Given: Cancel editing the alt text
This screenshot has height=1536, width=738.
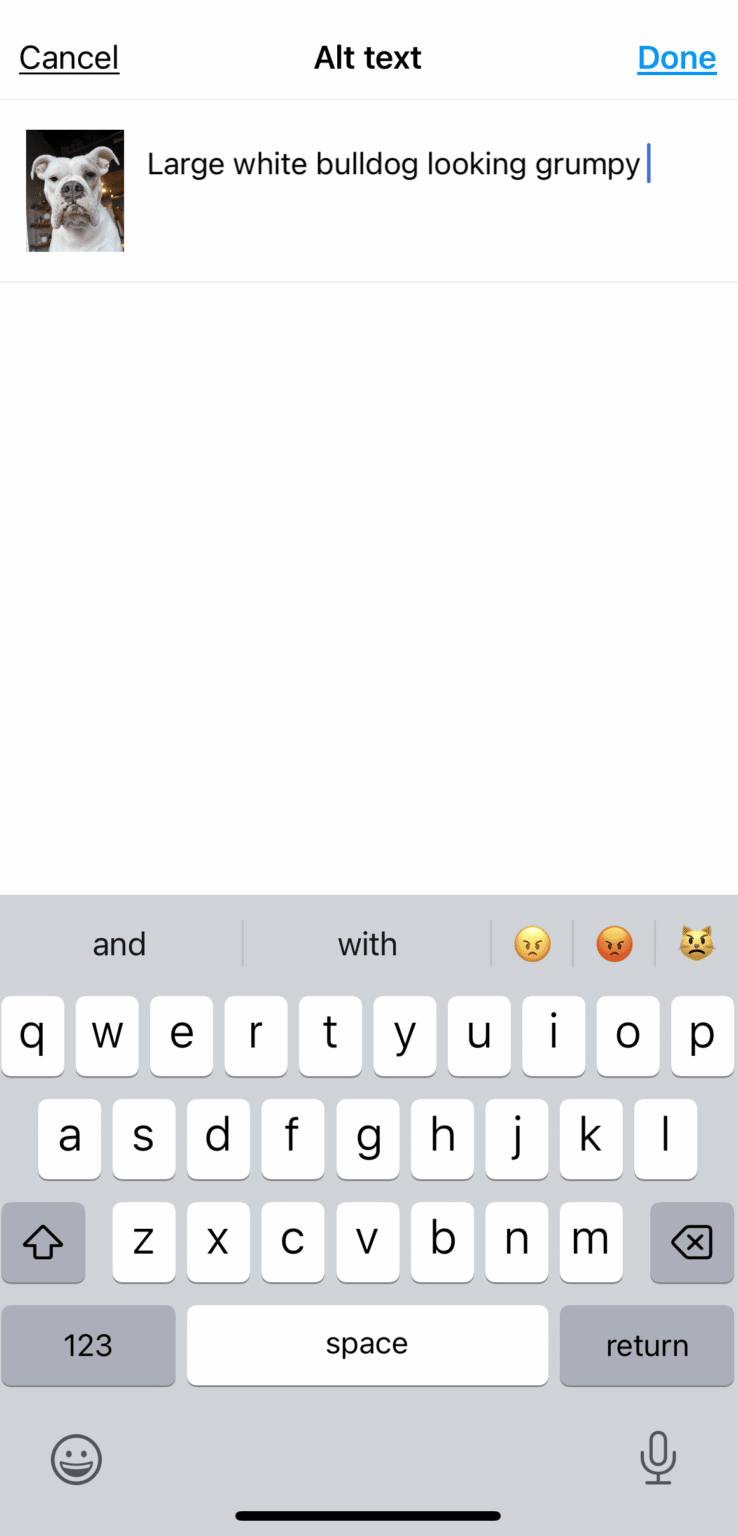Looking at the screenshot, I should point(68,57).
